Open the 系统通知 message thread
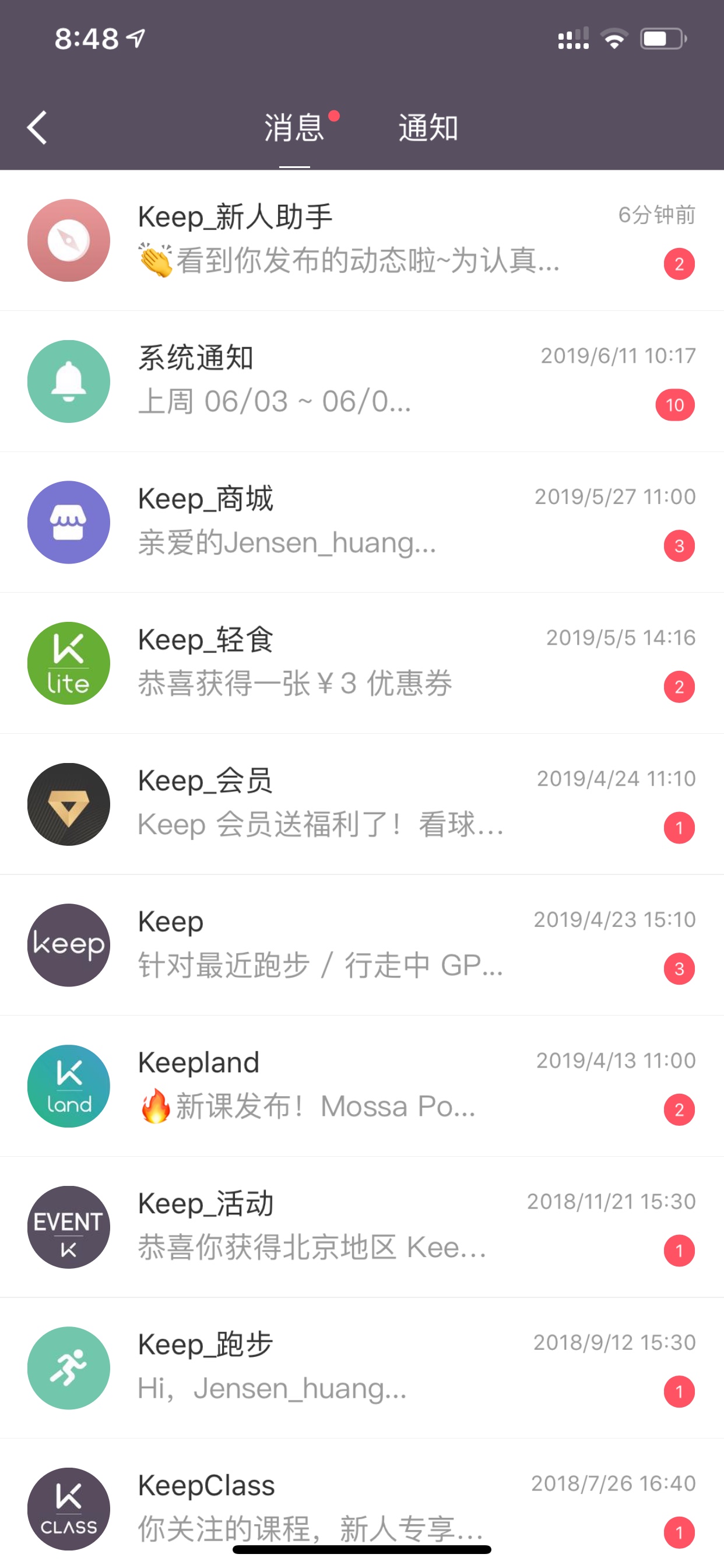Screen dimensions: 724x1568 tap(362, 381)
